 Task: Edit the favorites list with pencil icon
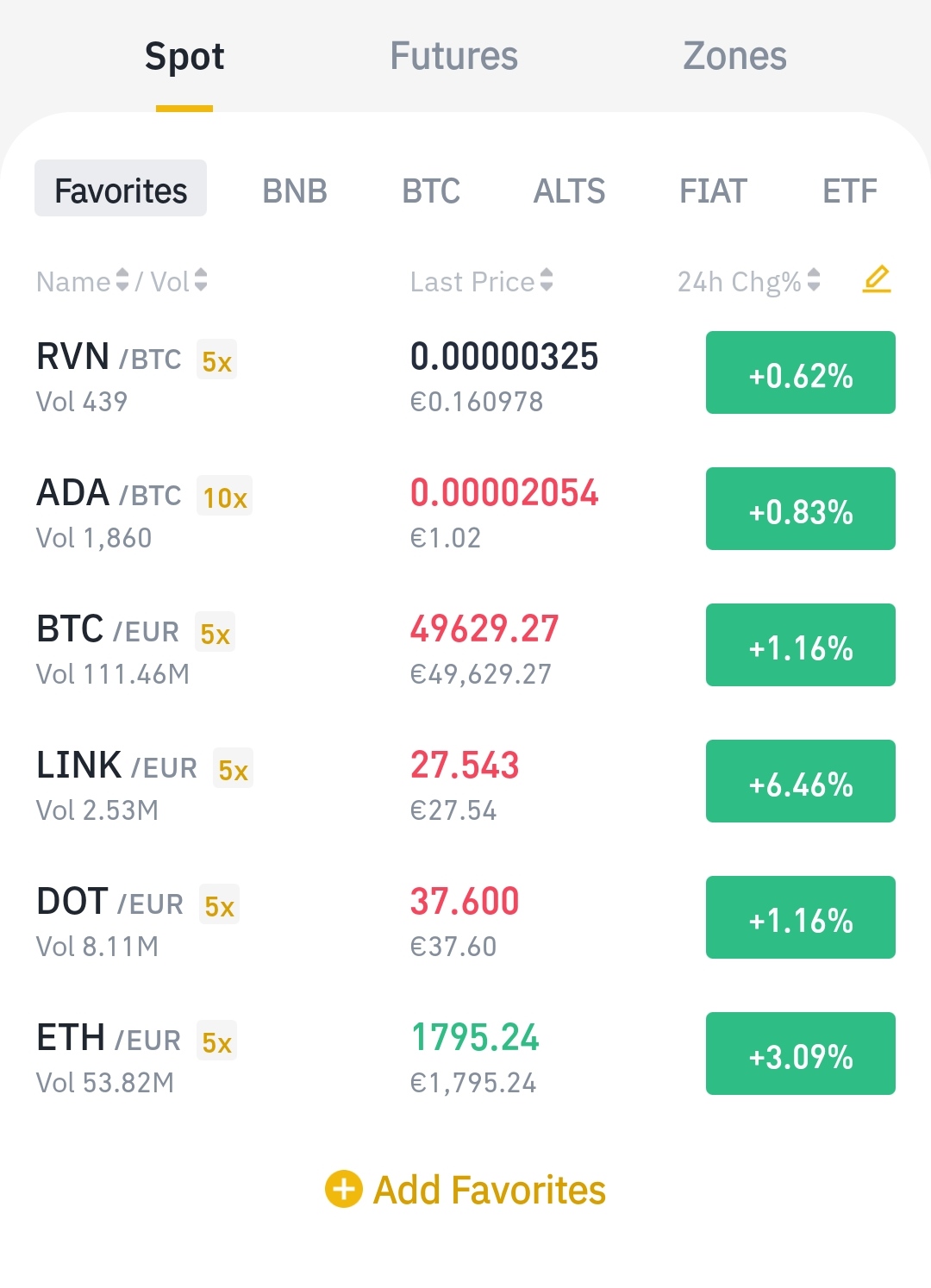(876, 280)
